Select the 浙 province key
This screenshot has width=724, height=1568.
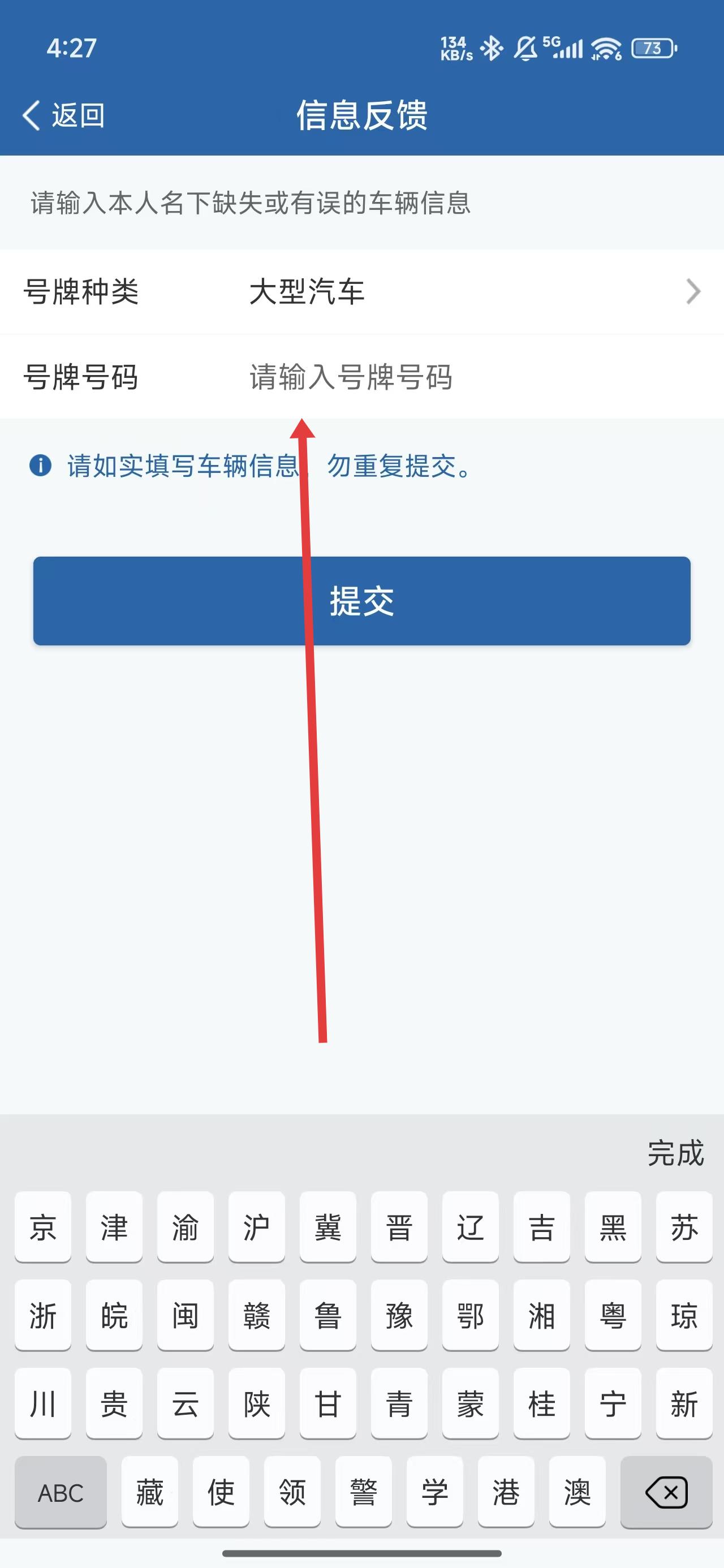point(42,1315)
